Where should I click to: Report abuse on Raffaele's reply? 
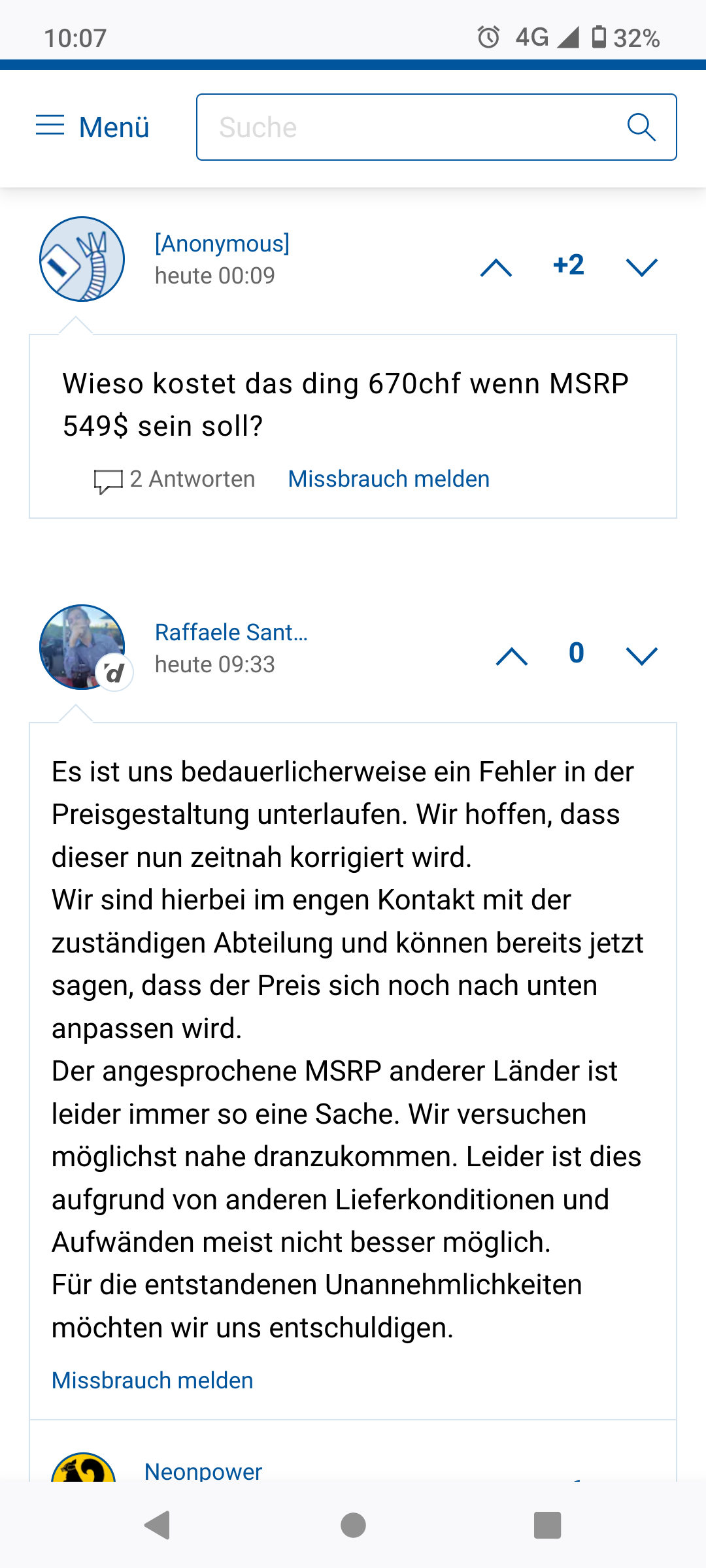coord(152,1380)
